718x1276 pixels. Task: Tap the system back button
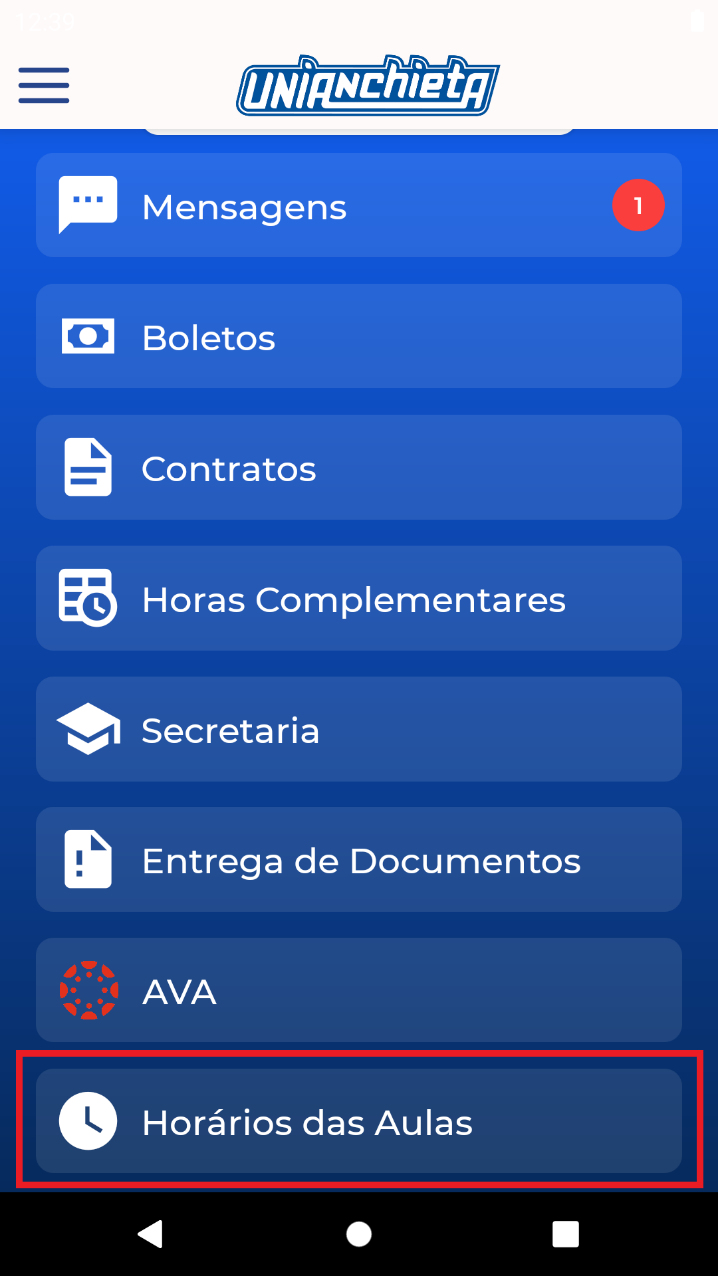coord(151,1234)
